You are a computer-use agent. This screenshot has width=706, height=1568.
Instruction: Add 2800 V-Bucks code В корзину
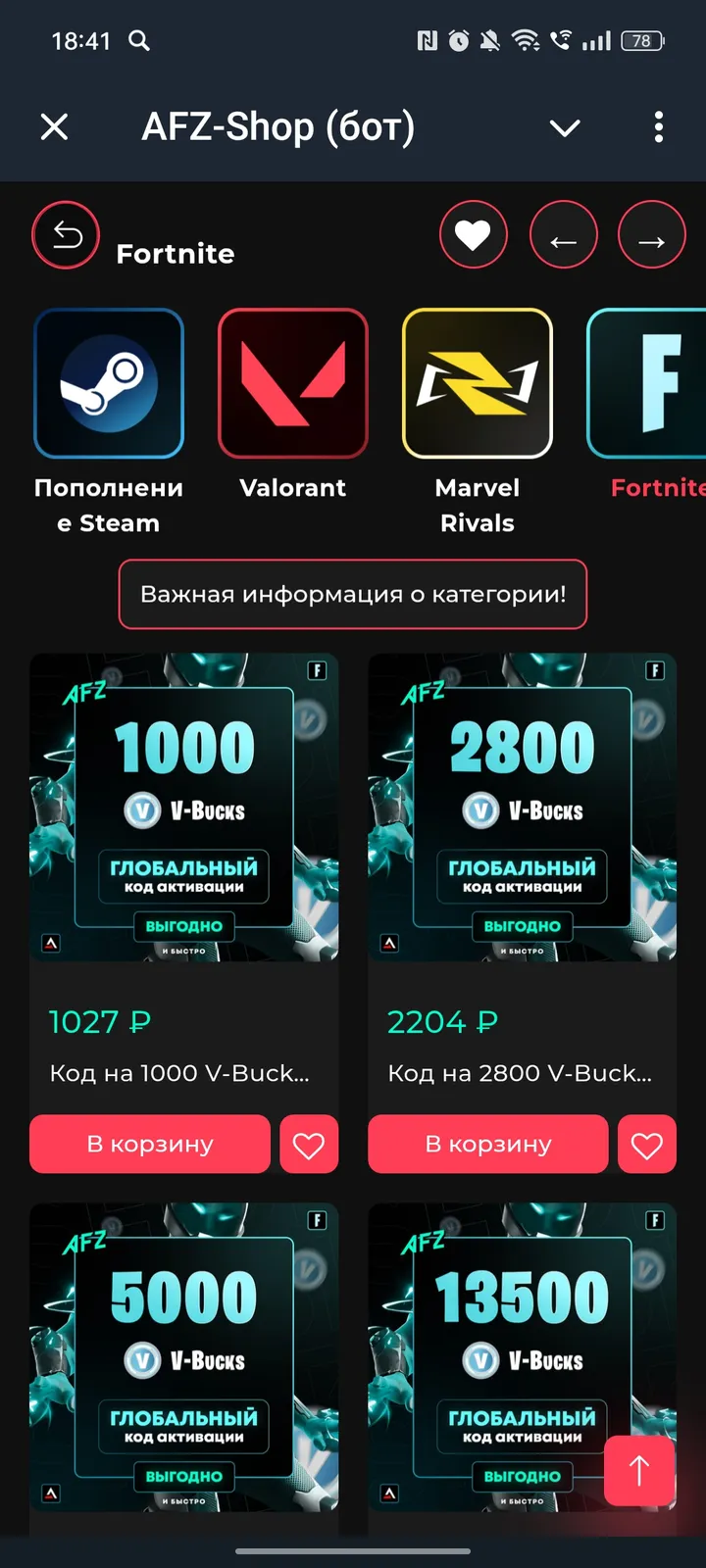(x=487, y=1144)
